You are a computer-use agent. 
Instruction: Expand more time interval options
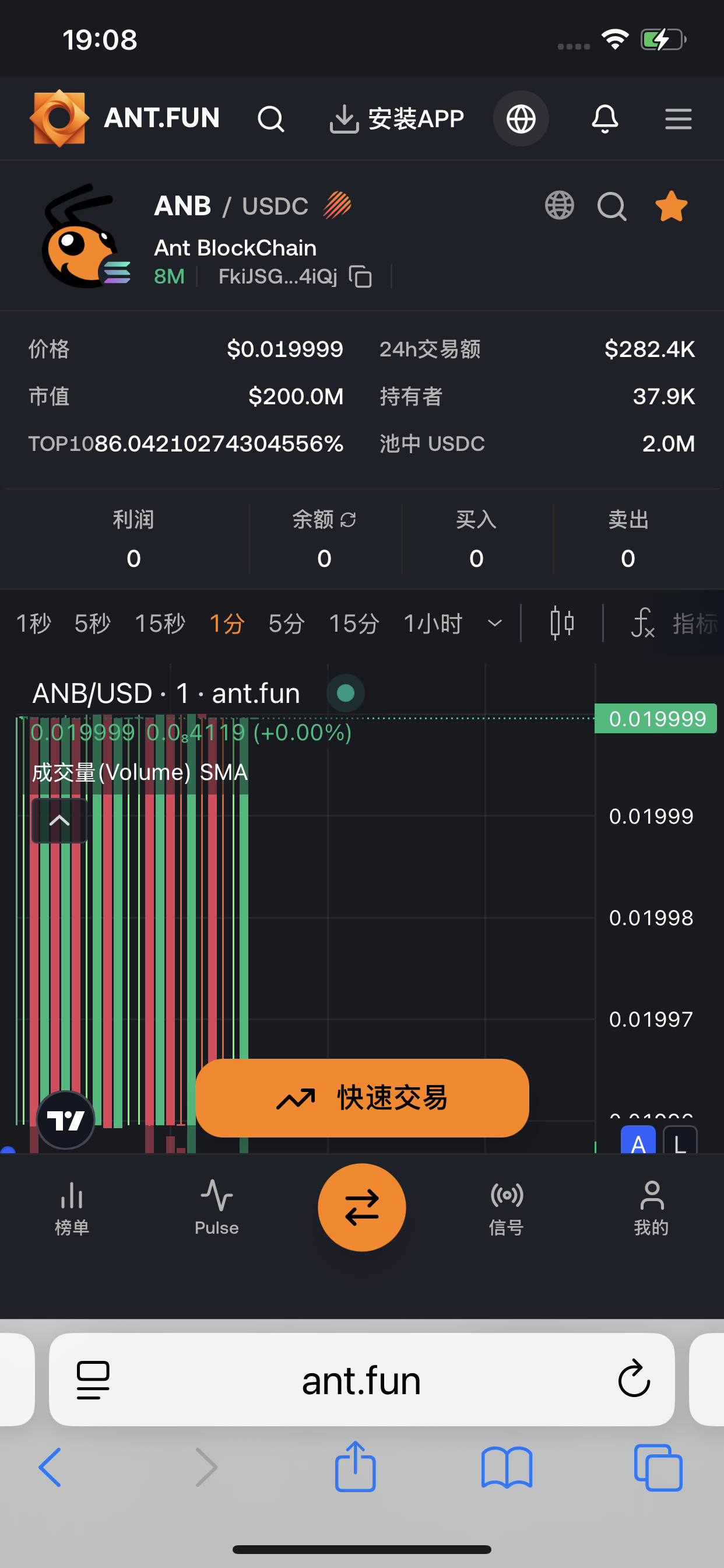click(x=495, y=624)
